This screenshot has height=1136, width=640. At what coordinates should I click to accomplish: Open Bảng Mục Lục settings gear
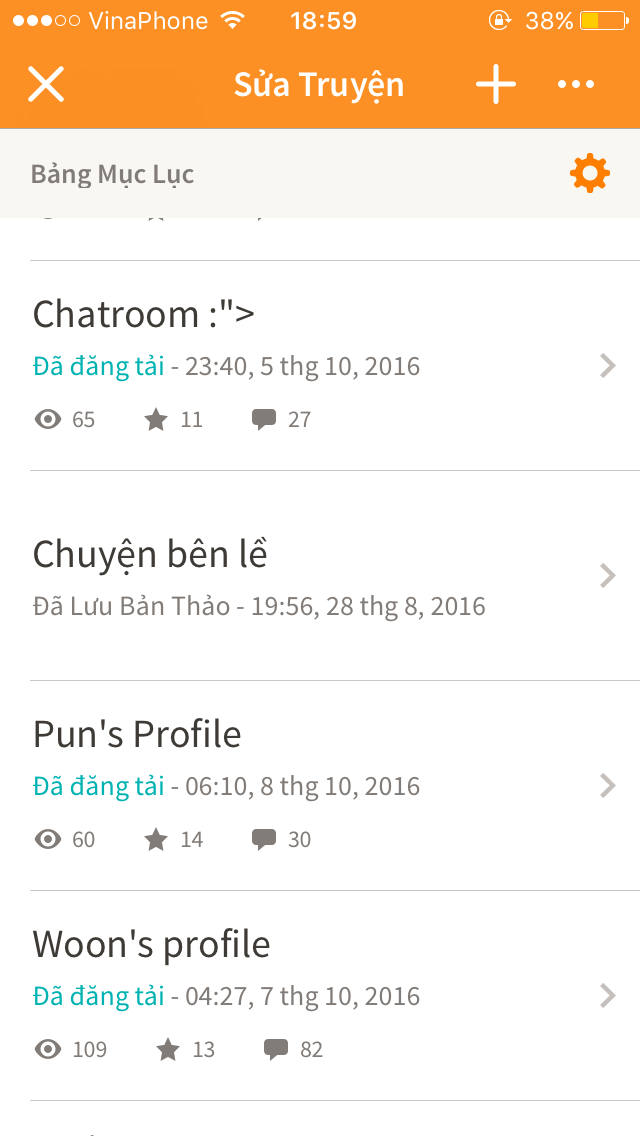590,173
